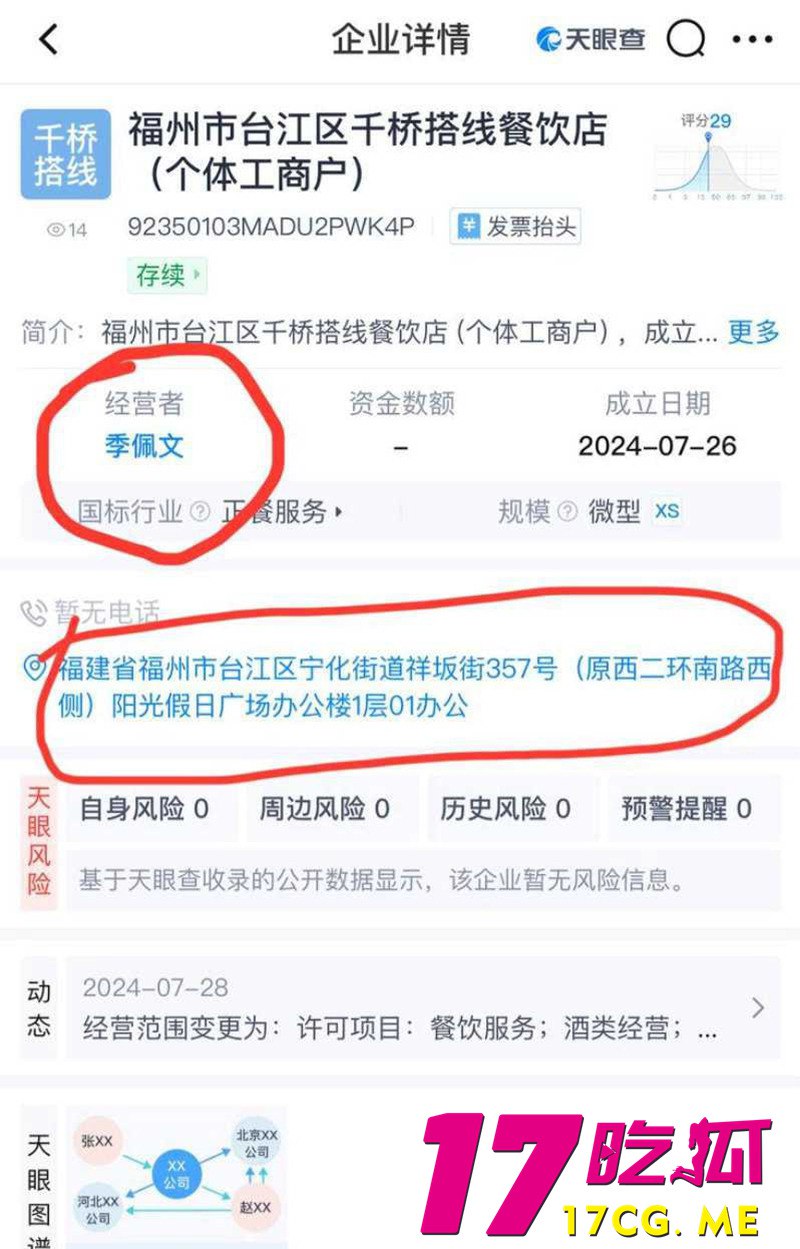Tap the 存续 status tag
The image size is (800, 1249).
click(x=167, y=275)
